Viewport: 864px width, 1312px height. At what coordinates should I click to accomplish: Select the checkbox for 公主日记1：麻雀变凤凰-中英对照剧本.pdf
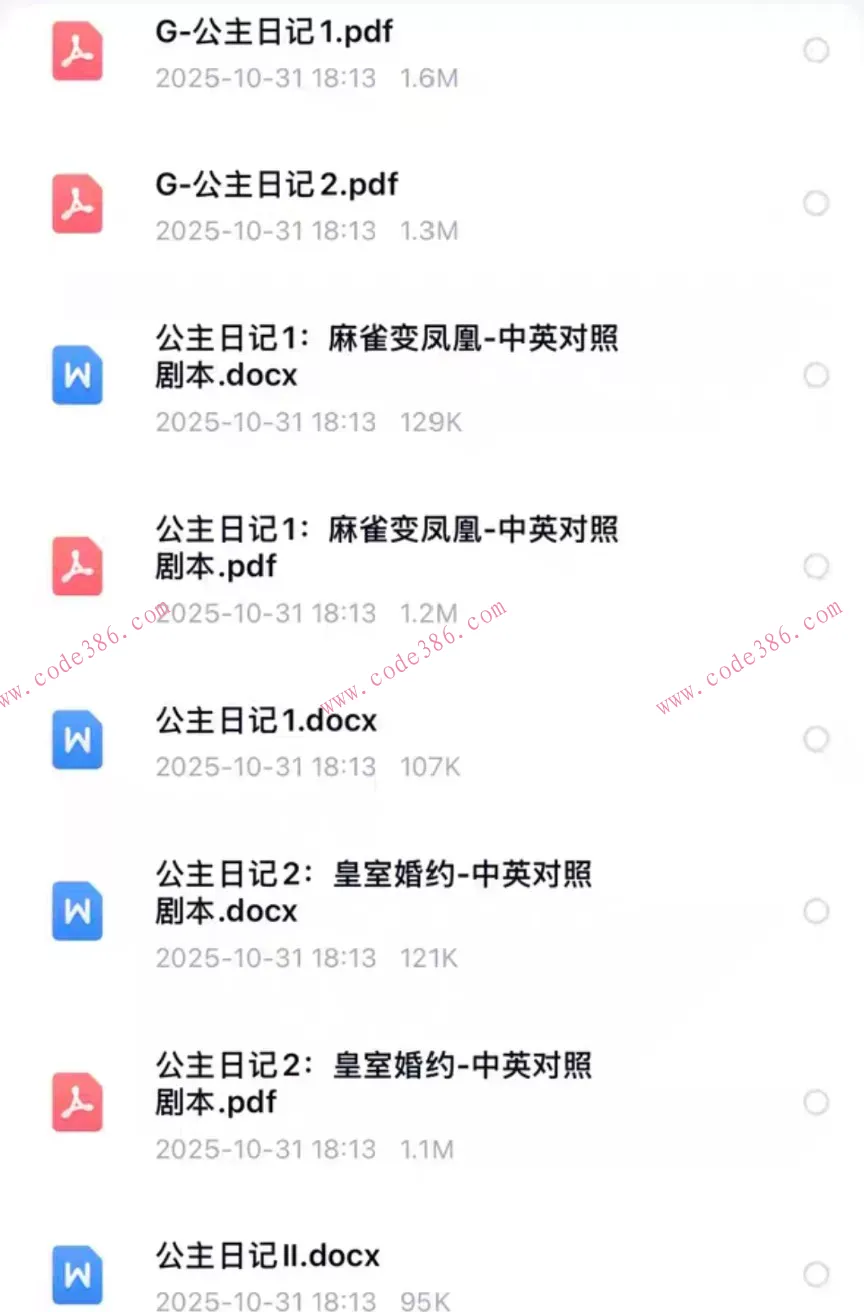tap(817, 567)
